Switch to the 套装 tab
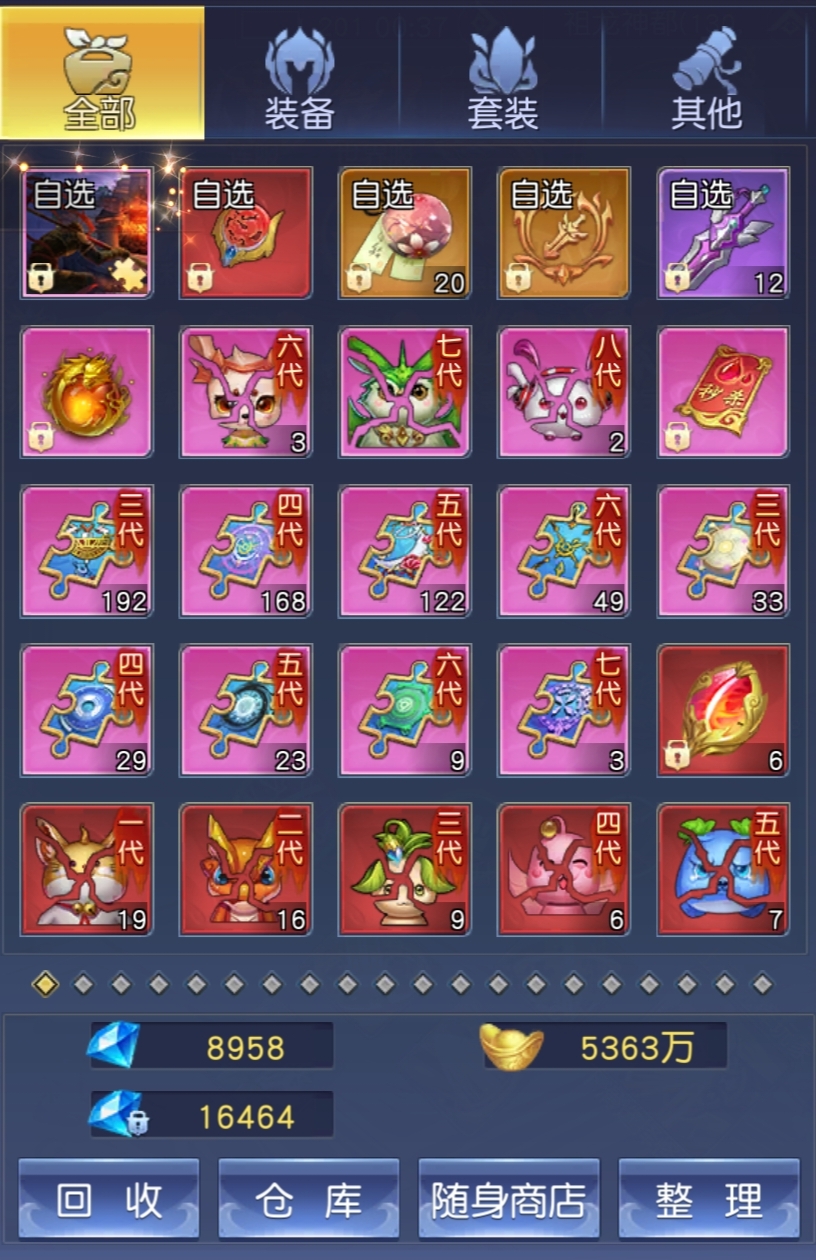Viewport: 816px width, 1260px height. point(503,72)
